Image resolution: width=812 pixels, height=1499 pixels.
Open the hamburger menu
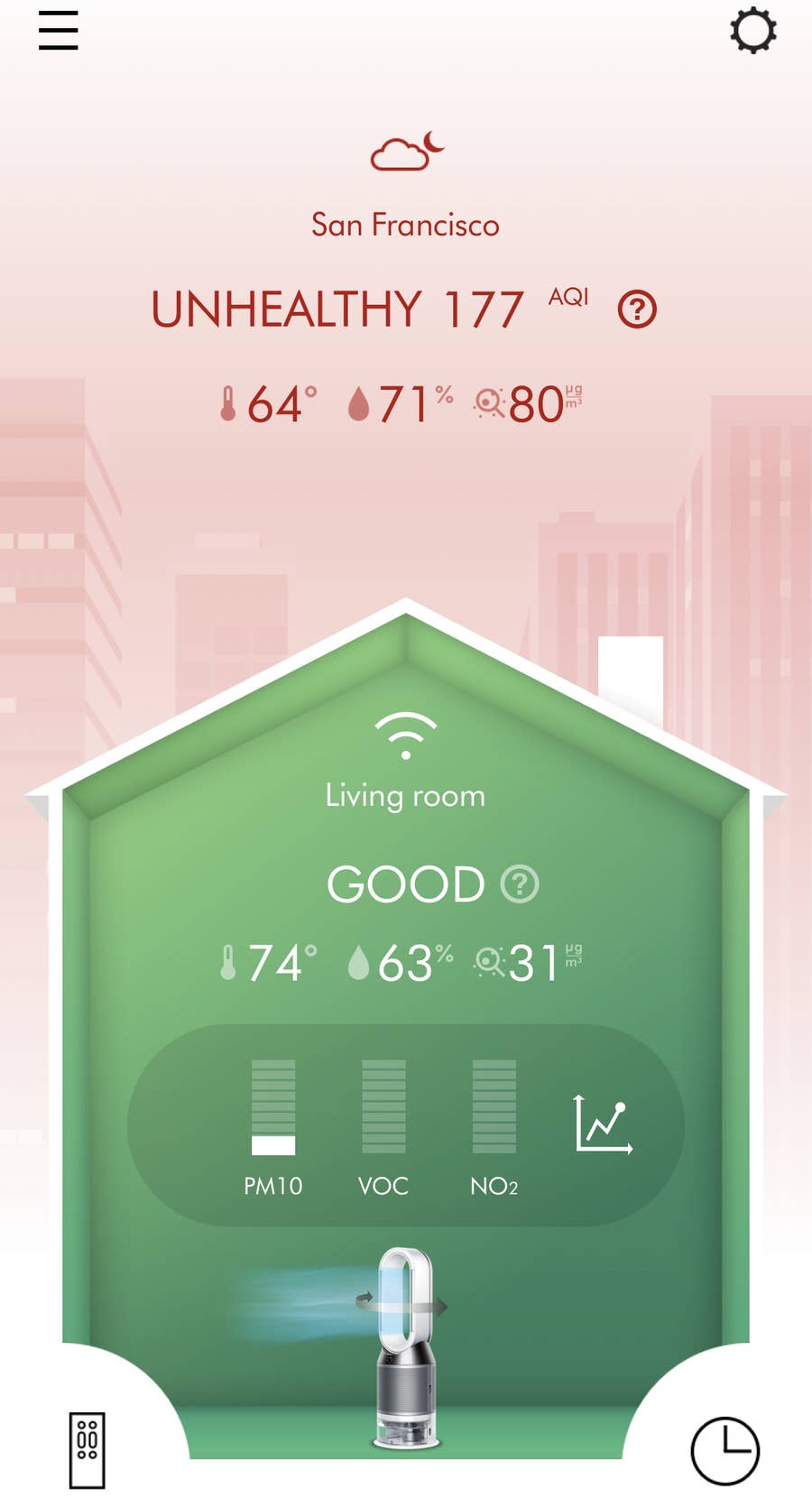tap(59, 31)
